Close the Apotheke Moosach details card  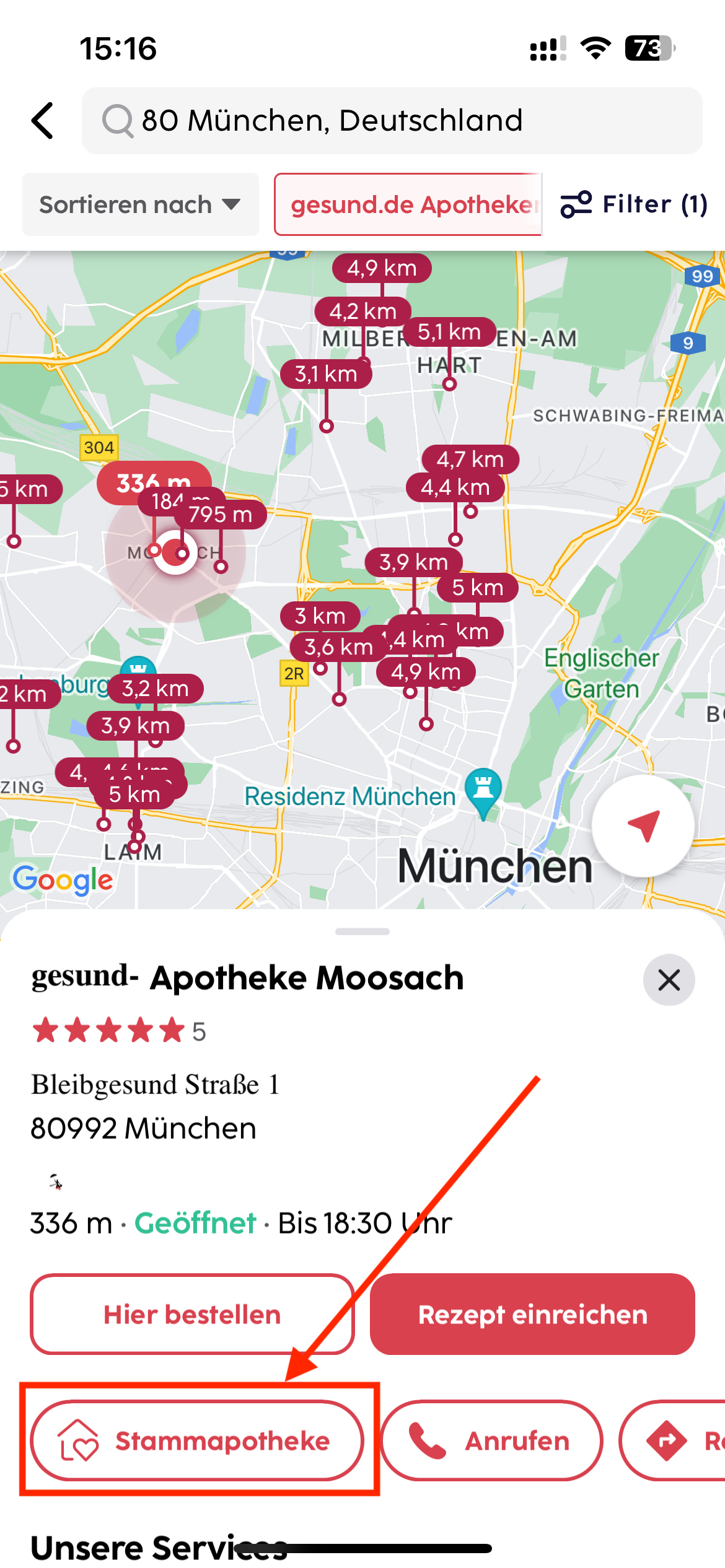click(x=669, y=980)
